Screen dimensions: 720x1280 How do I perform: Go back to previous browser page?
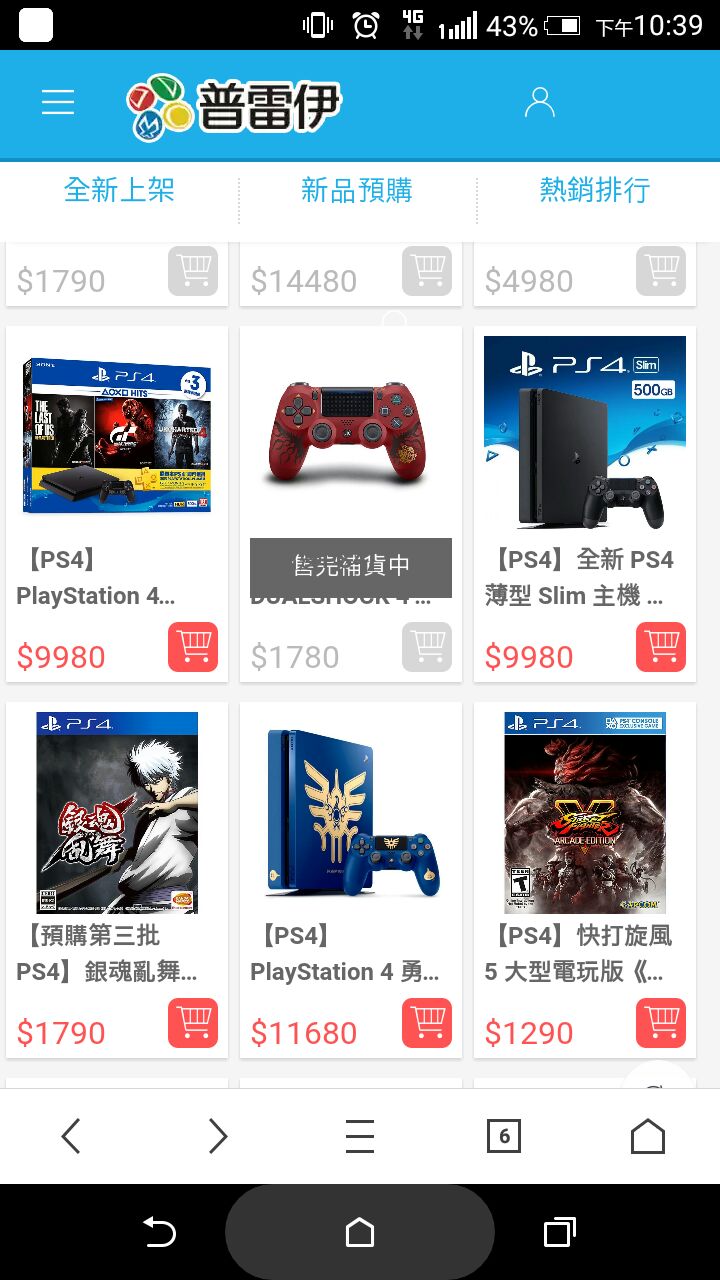pos(71,1136)
